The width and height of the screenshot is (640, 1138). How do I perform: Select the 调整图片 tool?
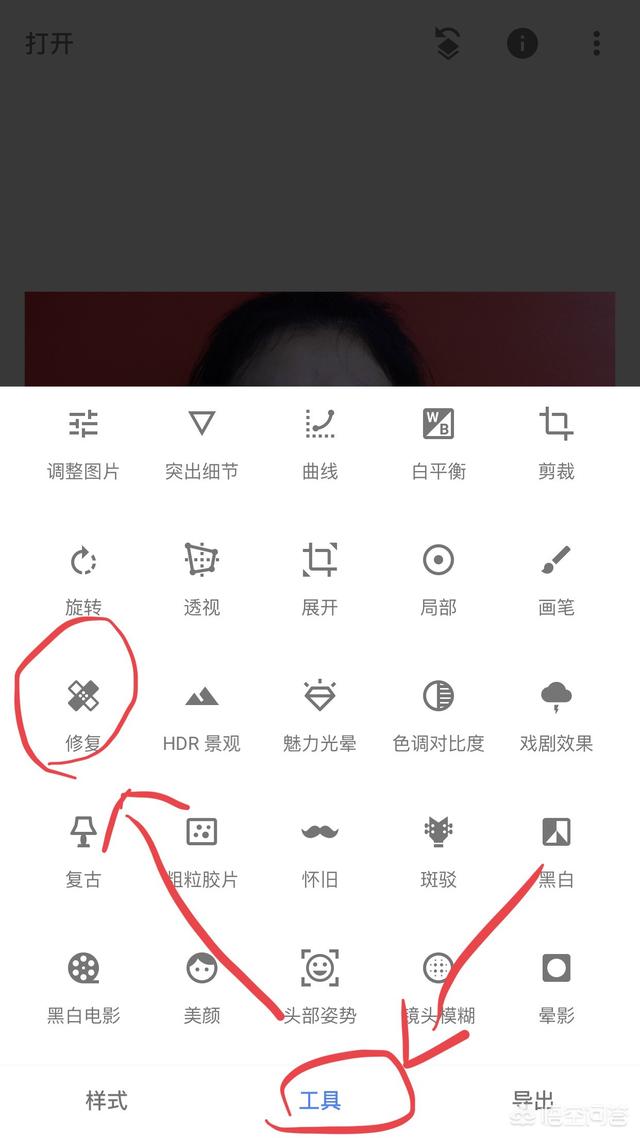coord(83,440)
